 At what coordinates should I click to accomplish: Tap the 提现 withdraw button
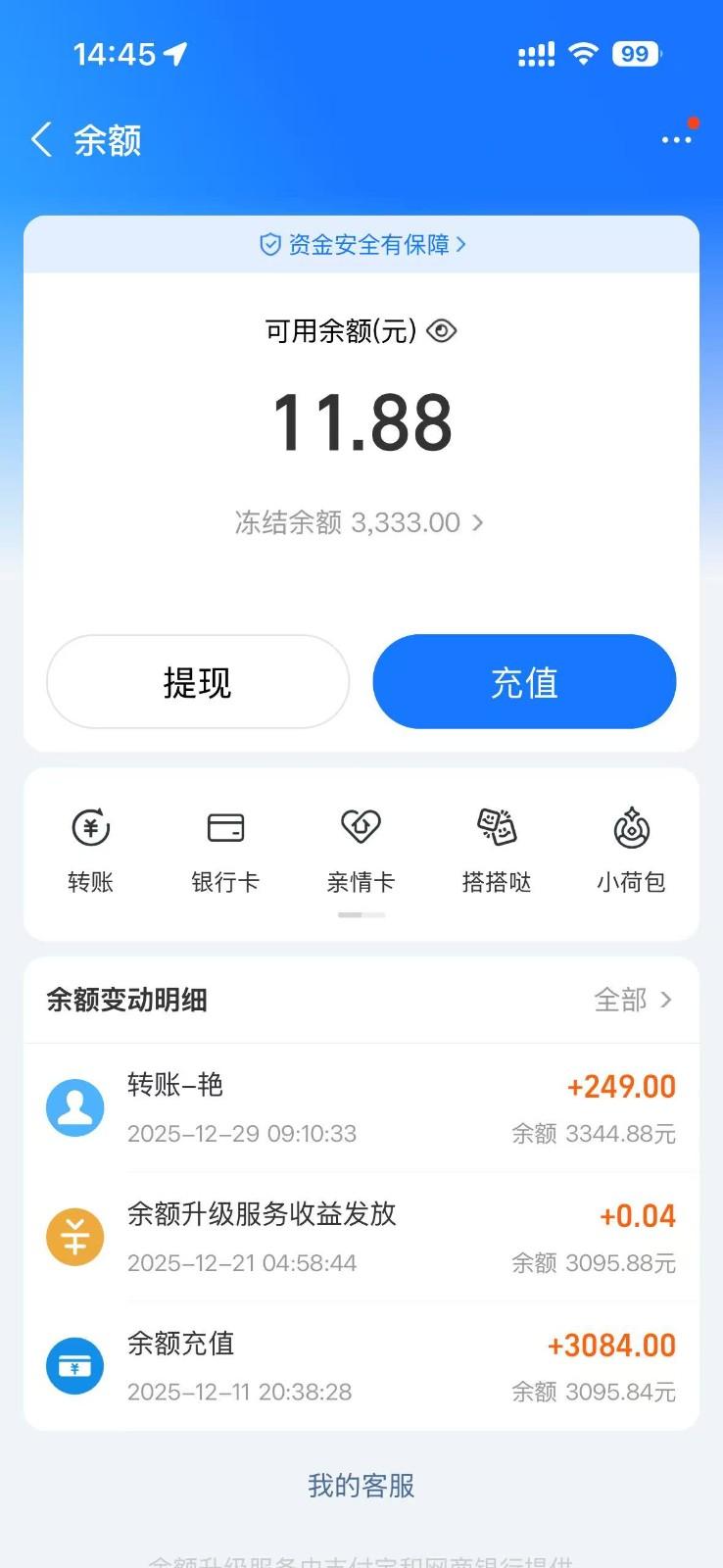point(198,682)
